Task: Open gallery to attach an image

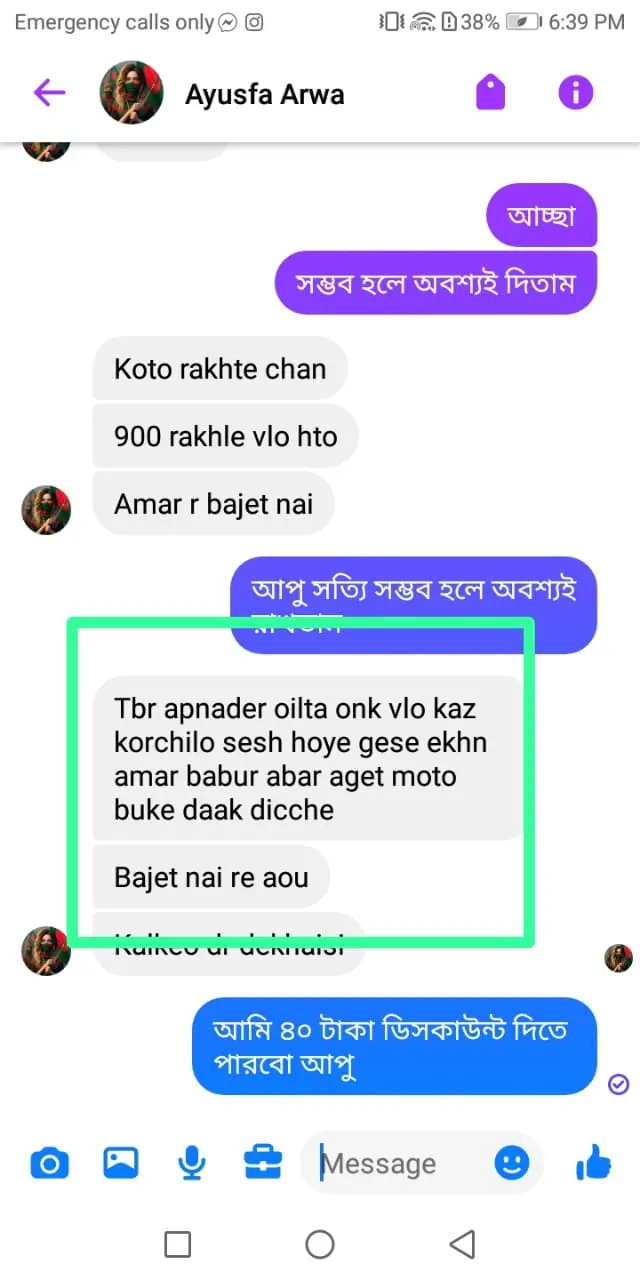Action: [x=121, y=1163]
